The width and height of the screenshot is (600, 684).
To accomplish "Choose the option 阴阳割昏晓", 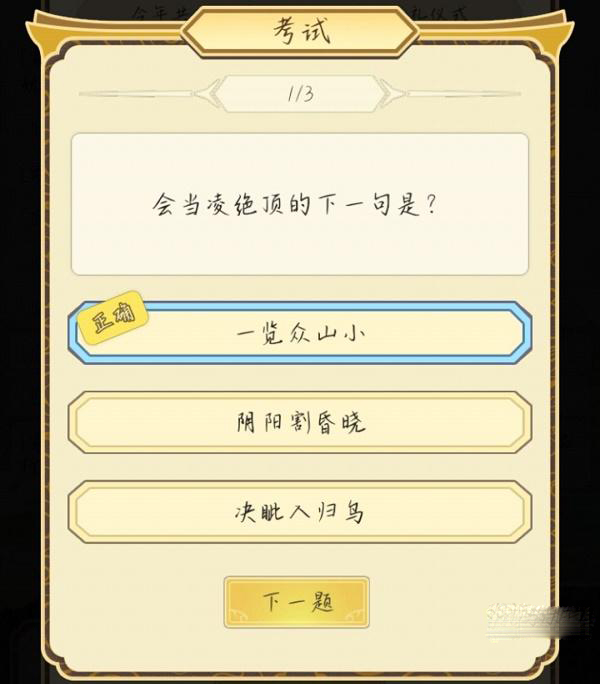I will tap(300, 423).
